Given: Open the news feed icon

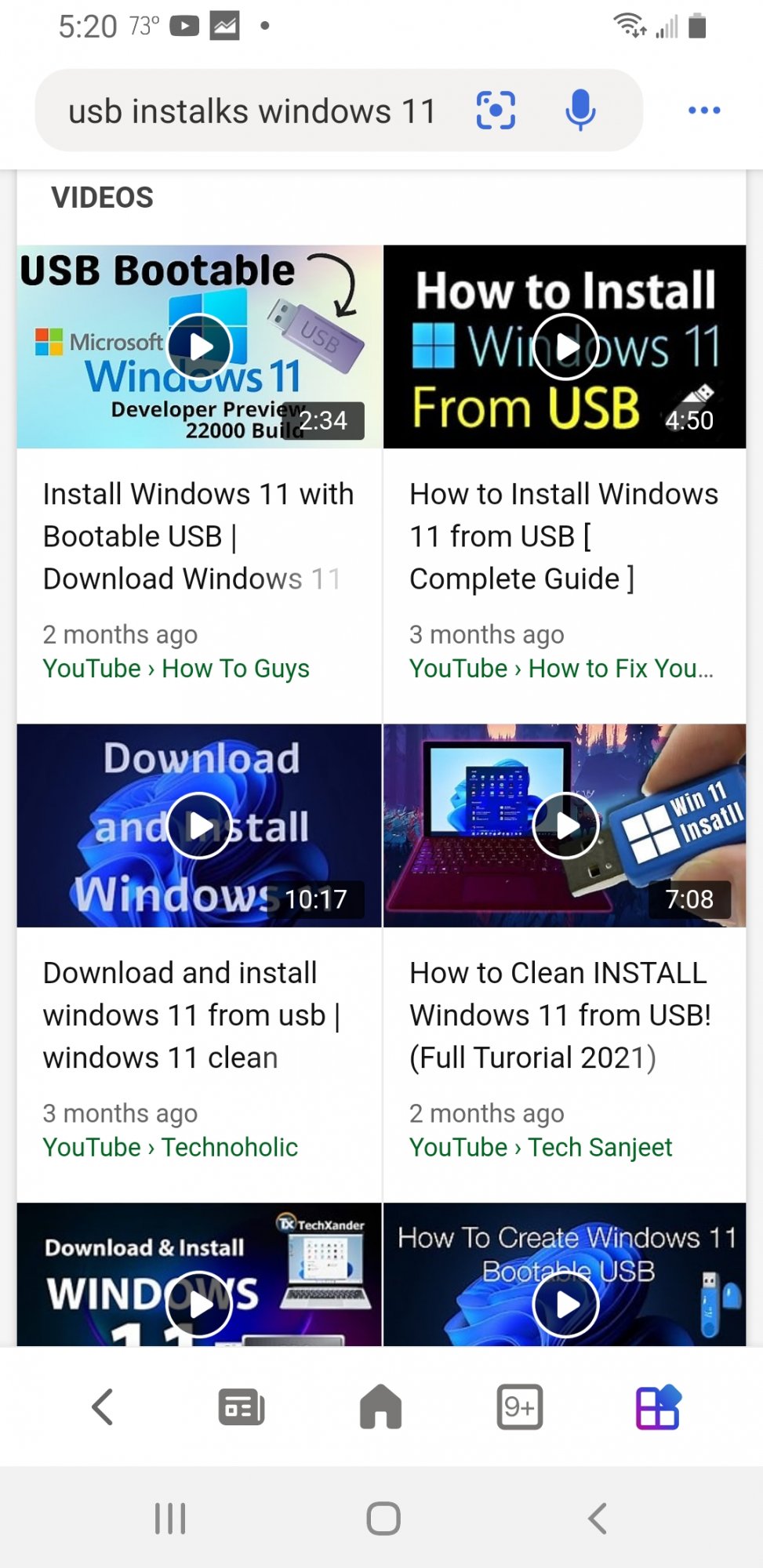Looking at the screenshot, I should pos(242,1406).
